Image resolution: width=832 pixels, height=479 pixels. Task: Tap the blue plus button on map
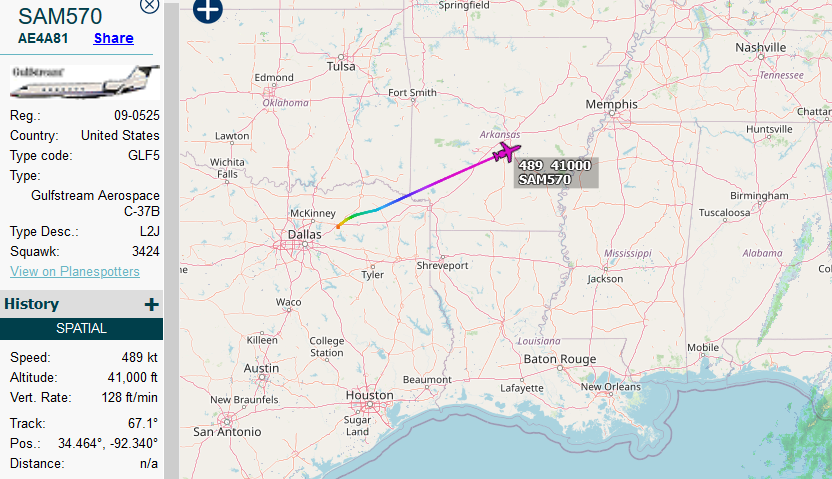pos(207,11)
